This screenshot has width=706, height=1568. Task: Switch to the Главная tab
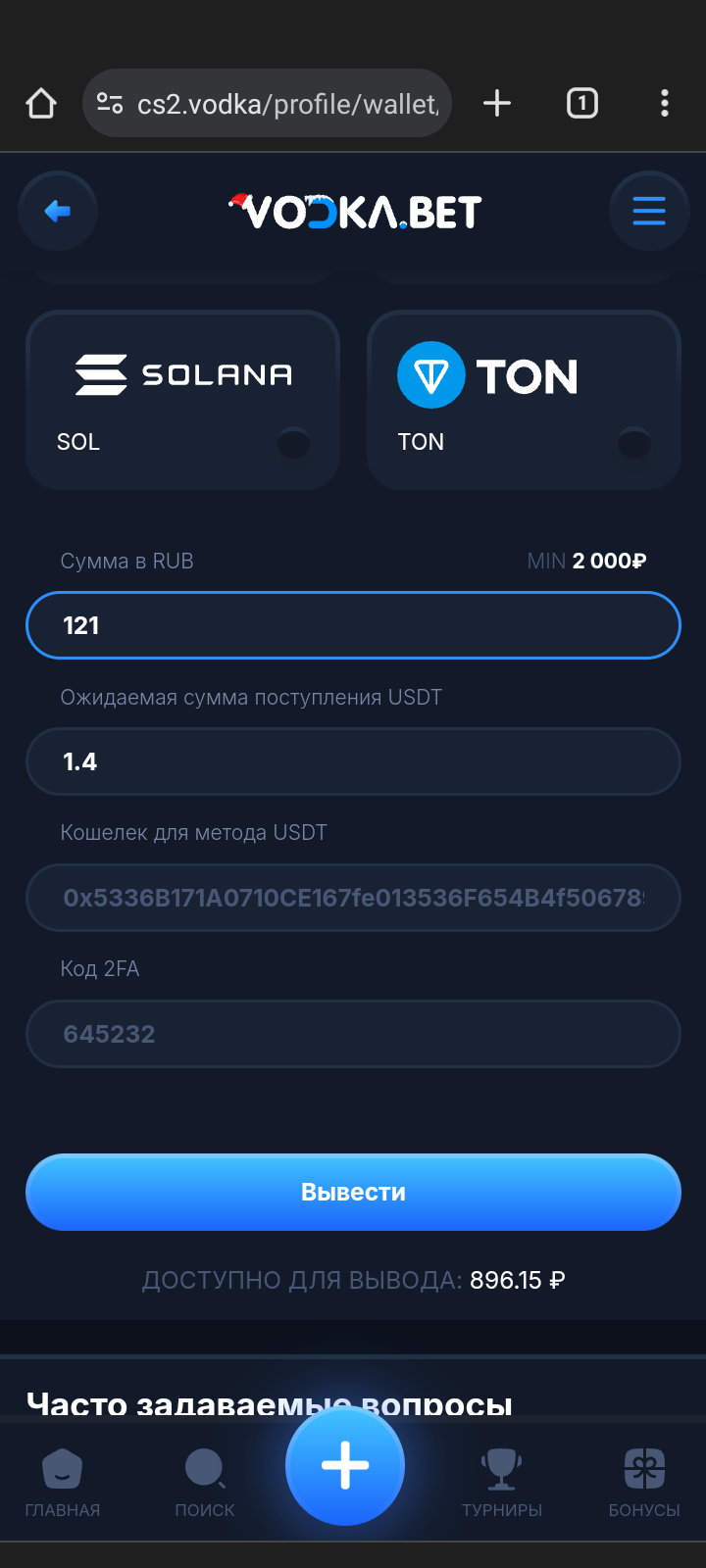coord(63,1483)
